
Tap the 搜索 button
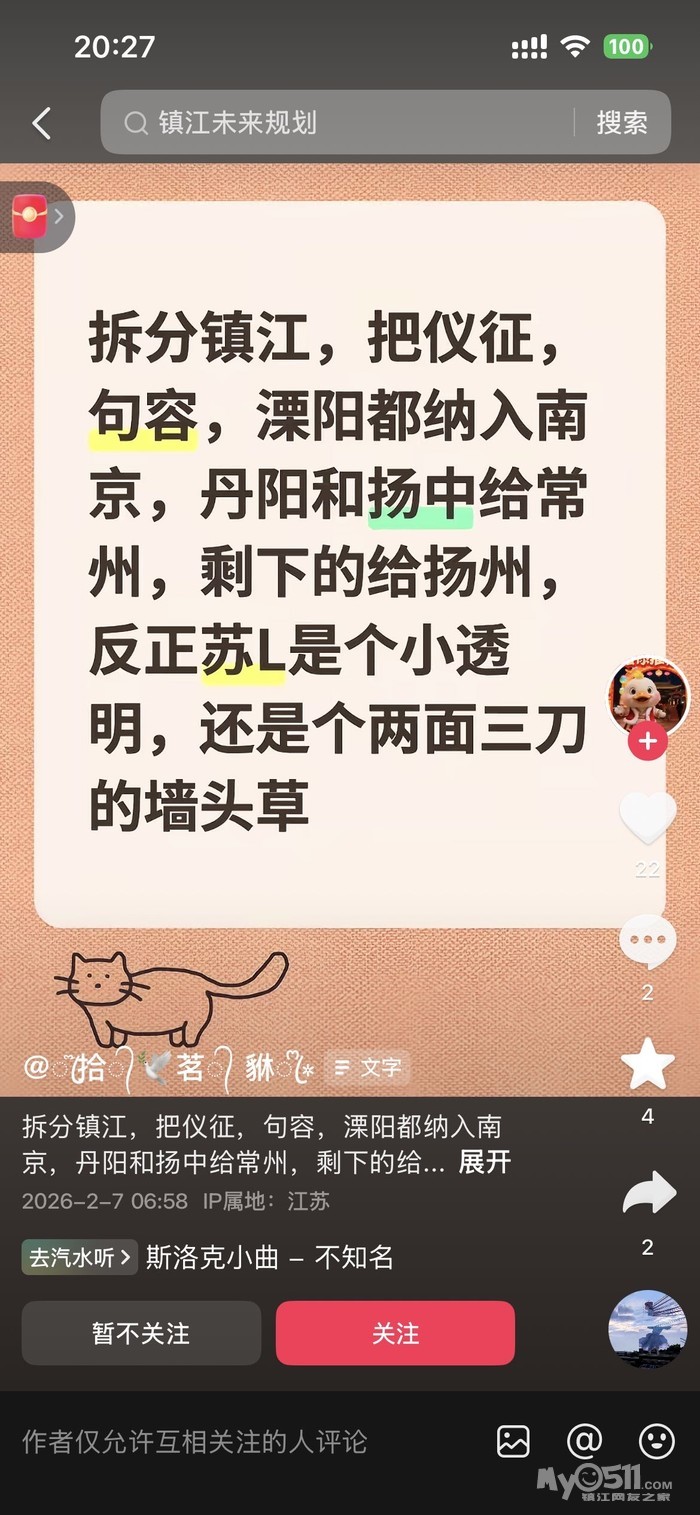click(x=621, y=123)
